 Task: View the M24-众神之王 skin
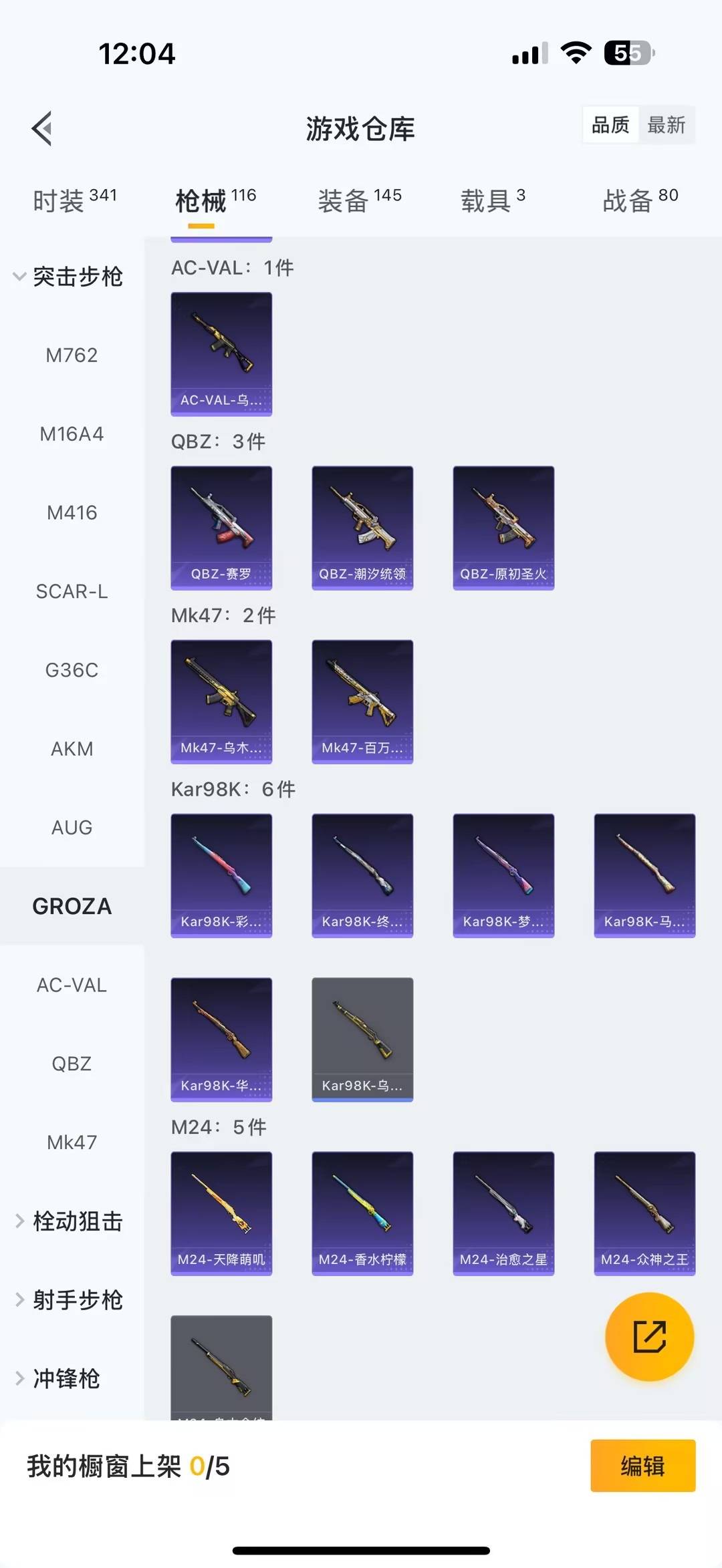644,1213
